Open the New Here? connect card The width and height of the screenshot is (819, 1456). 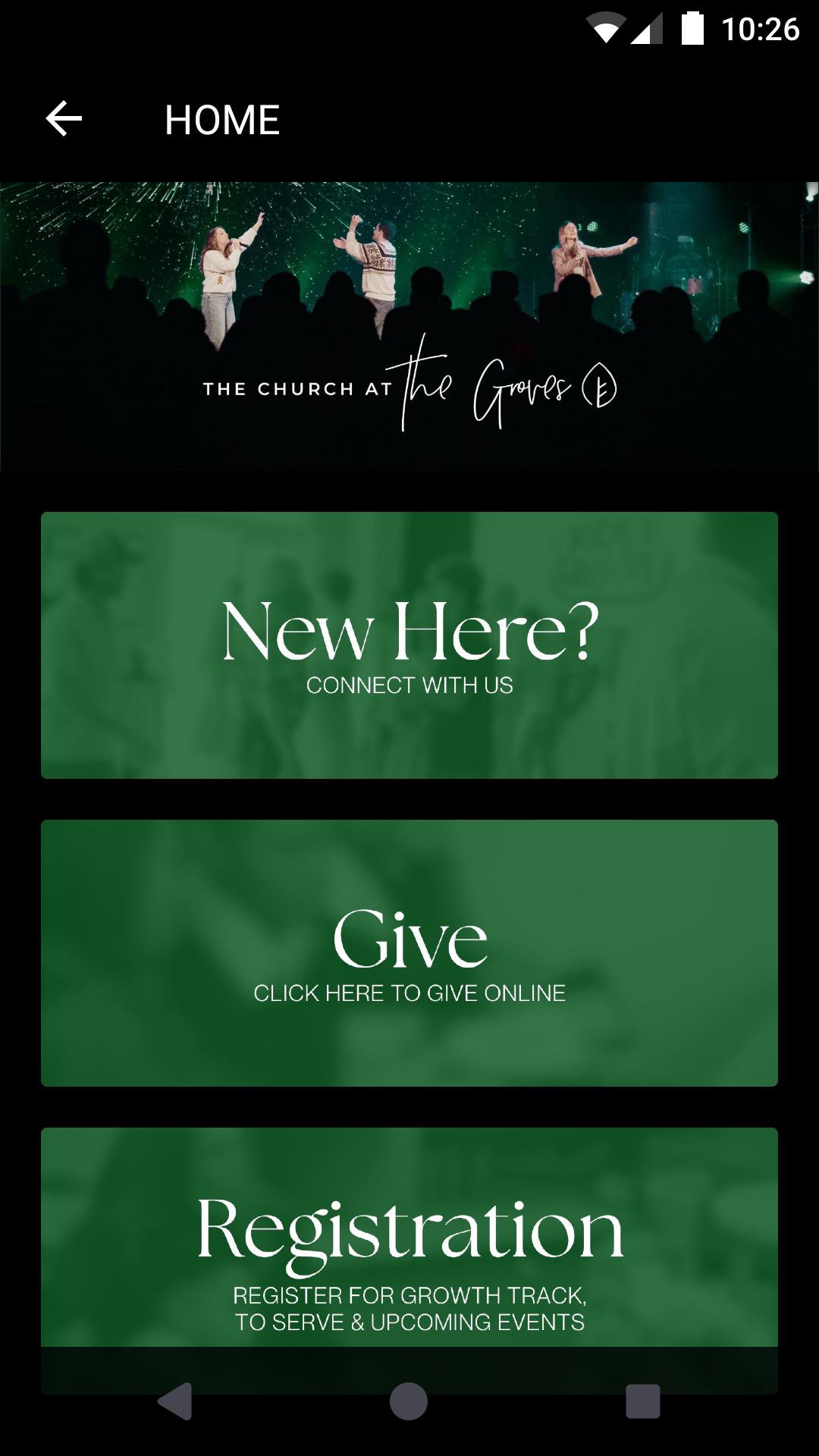pos(409,645)
